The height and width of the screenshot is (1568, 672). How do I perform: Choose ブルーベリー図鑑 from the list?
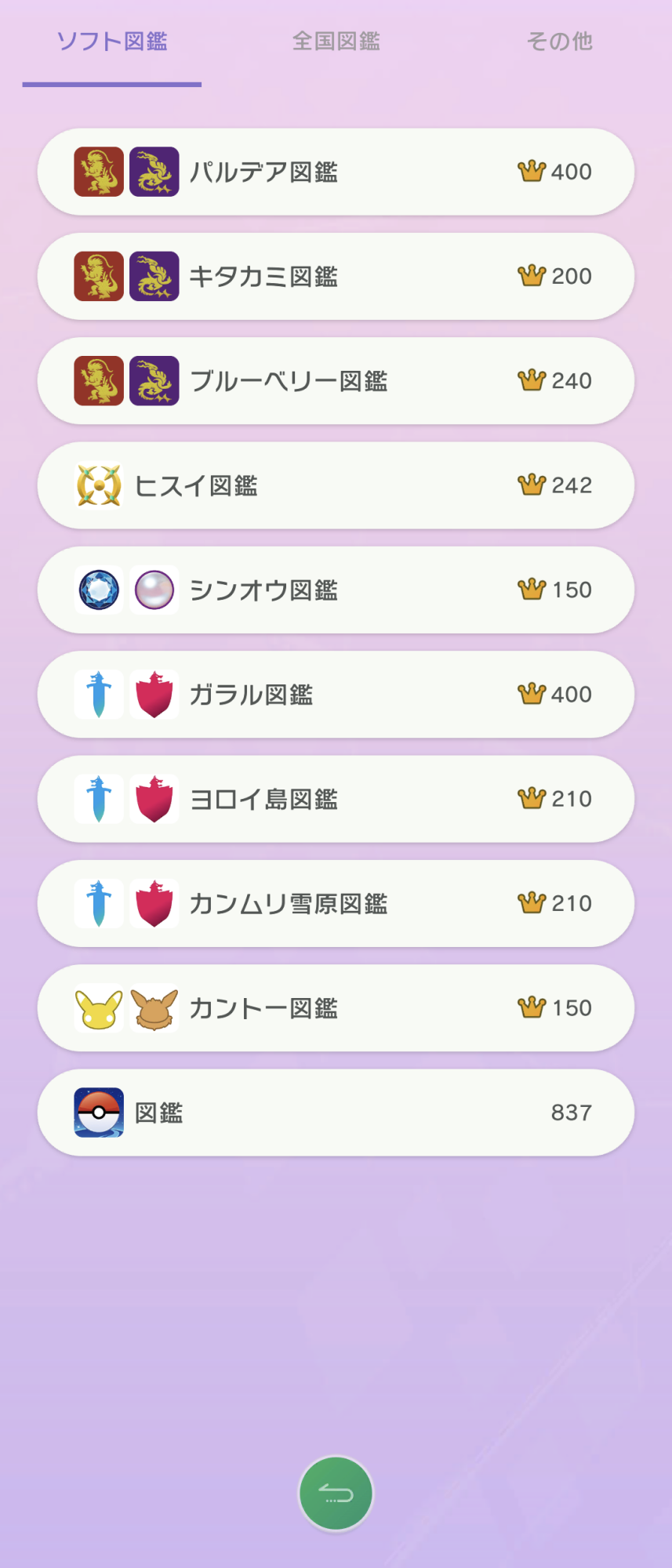(x=336, y=381)
